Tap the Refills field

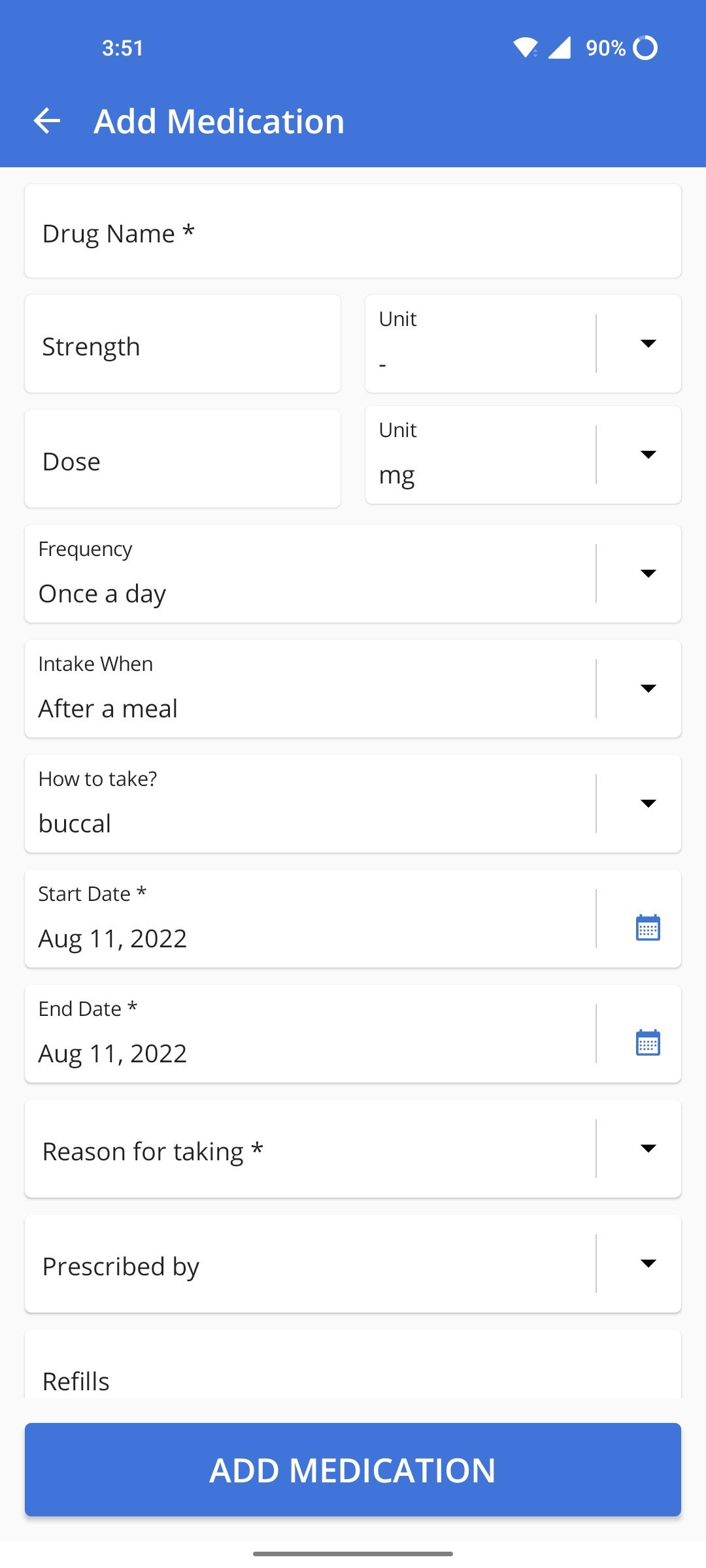pos(353,1380)
